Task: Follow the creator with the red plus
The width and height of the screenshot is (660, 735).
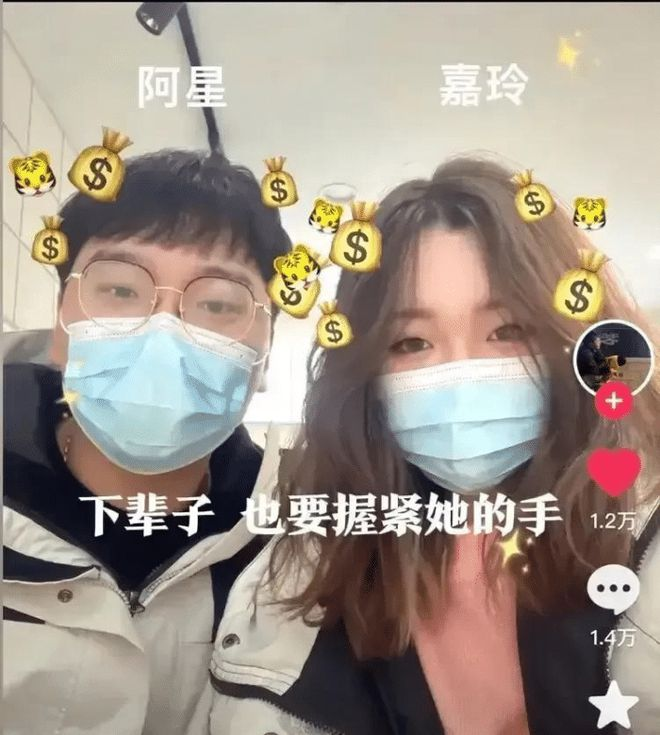Action: click(613, 403)
